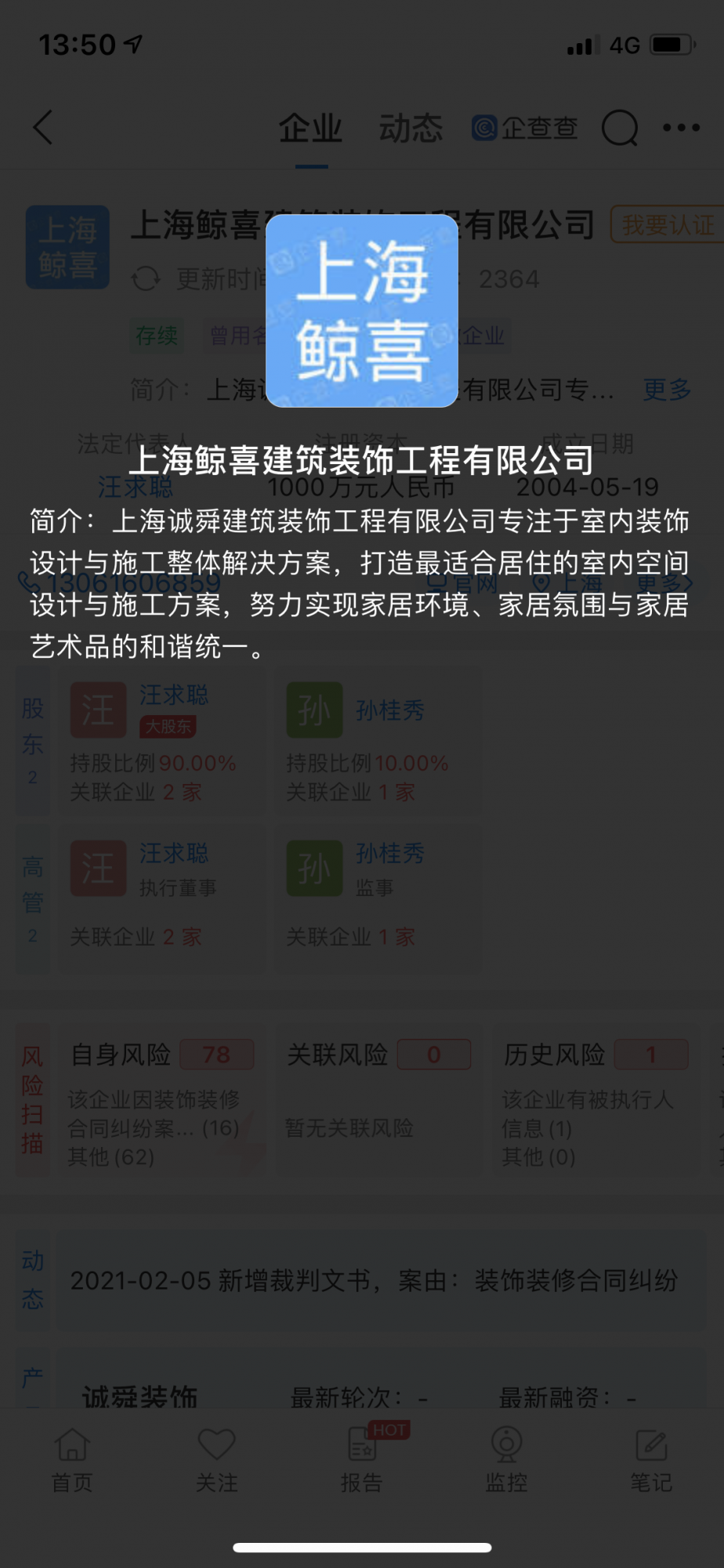The image size is (724, 1568).
Task: Open the 2021-02-05 新增裁判文书 update
Action: point(375,1281)
